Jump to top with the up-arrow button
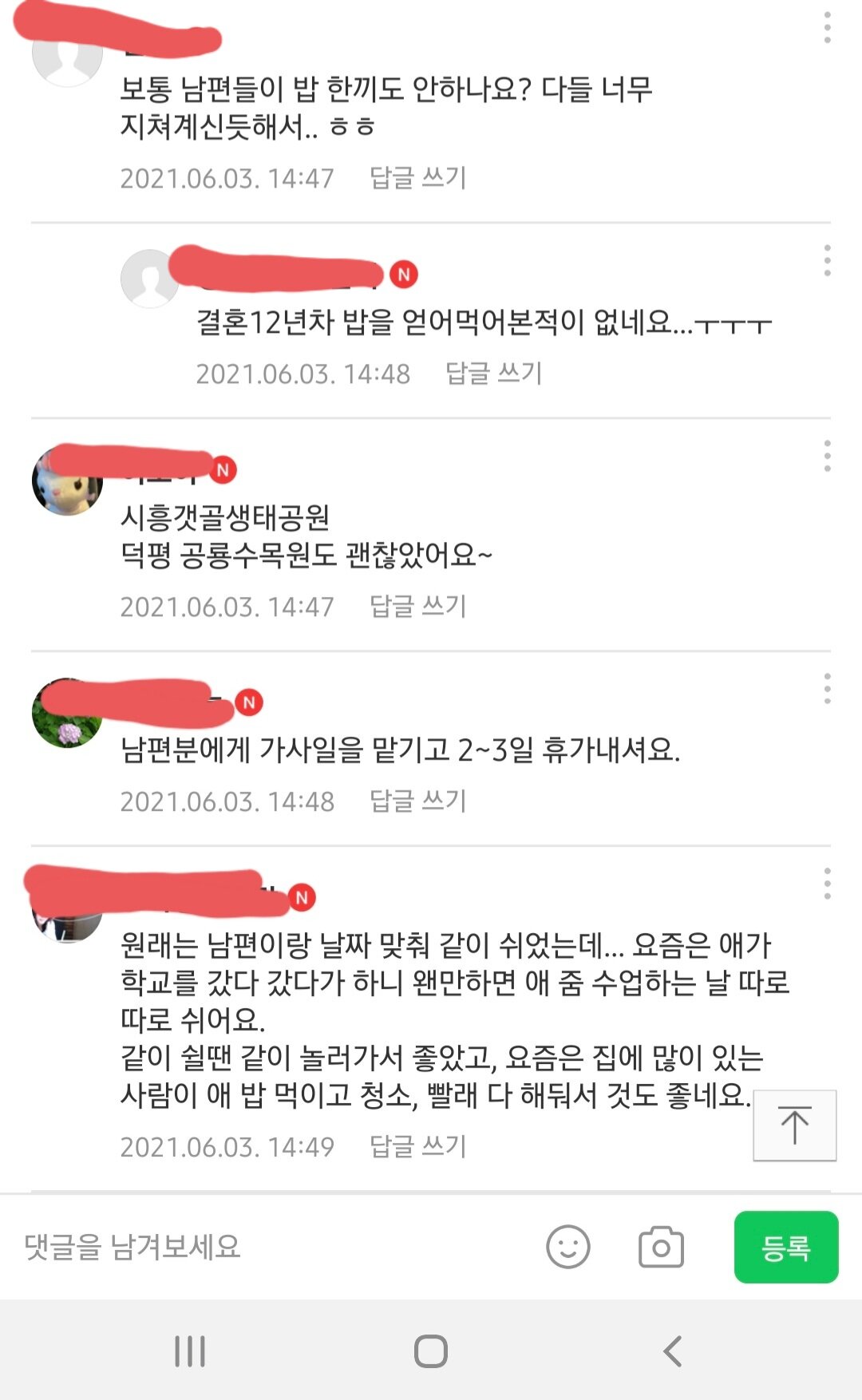The height and width of the screenshot is (1400, 862). click(795, 1125)
